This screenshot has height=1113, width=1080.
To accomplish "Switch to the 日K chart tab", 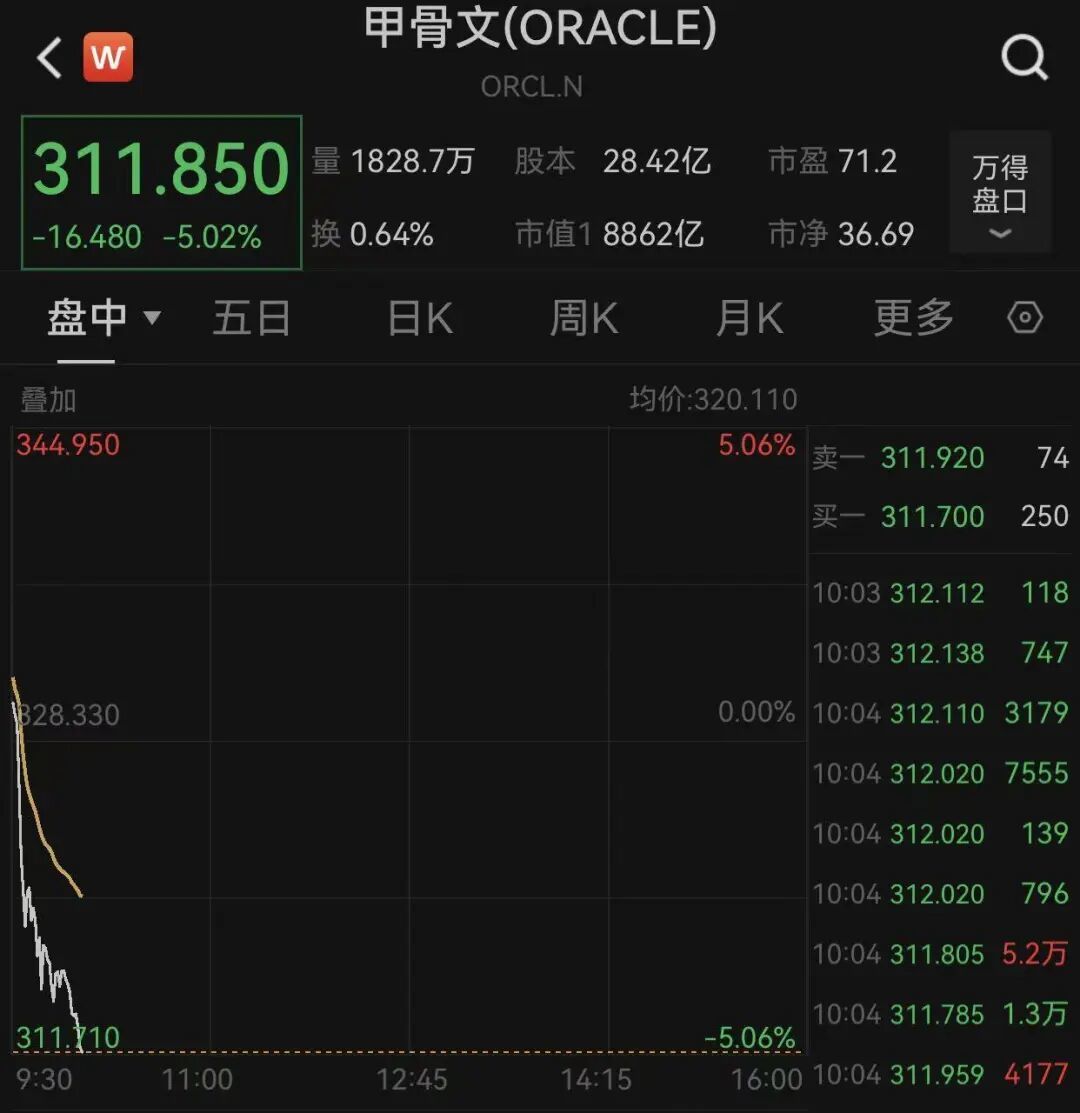I will click(420, 319).
